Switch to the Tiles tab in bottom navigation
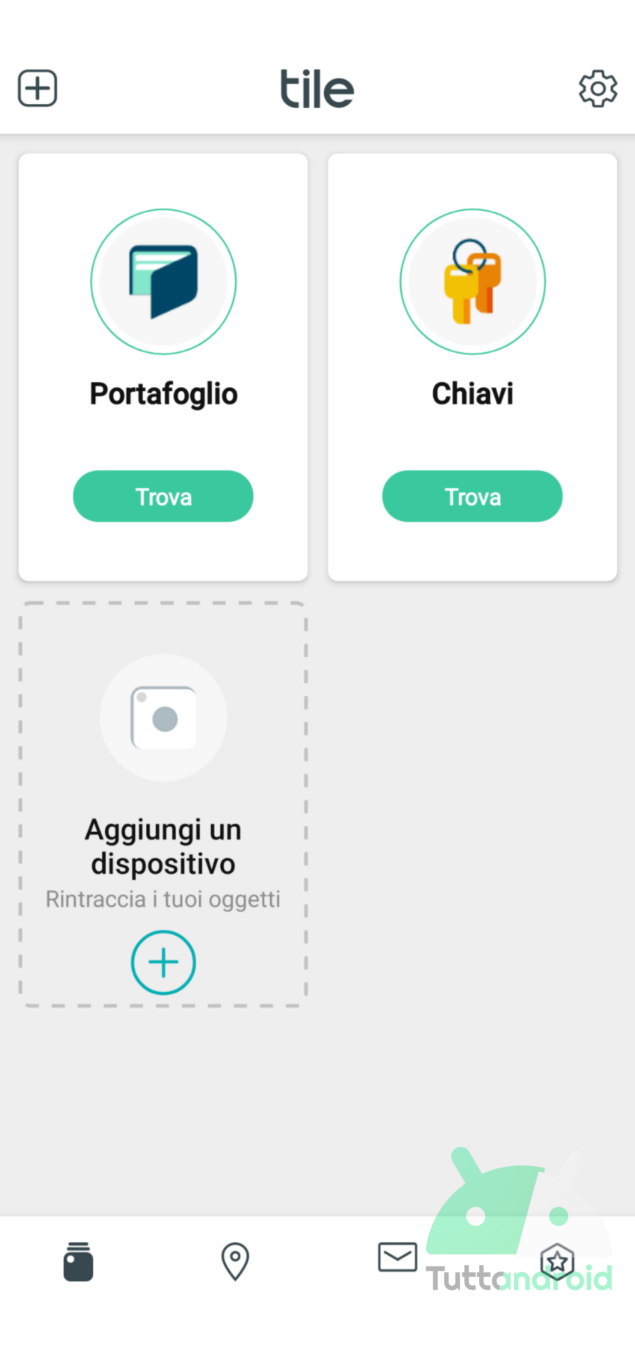The width and height of the screenshot is (635, 1345). click(x=78, y=1261)
